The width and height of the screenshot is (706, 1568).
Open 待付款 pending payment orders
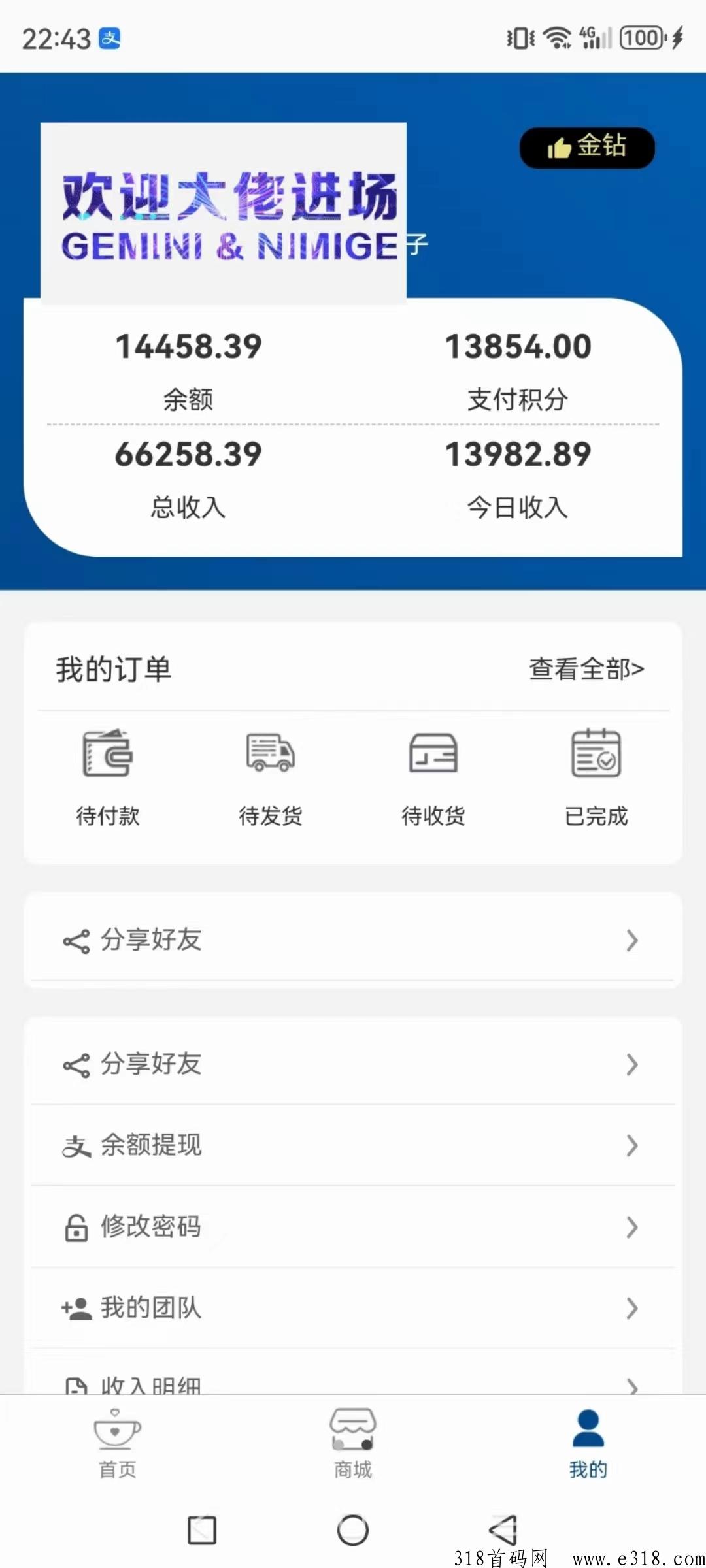pos(108,776)
